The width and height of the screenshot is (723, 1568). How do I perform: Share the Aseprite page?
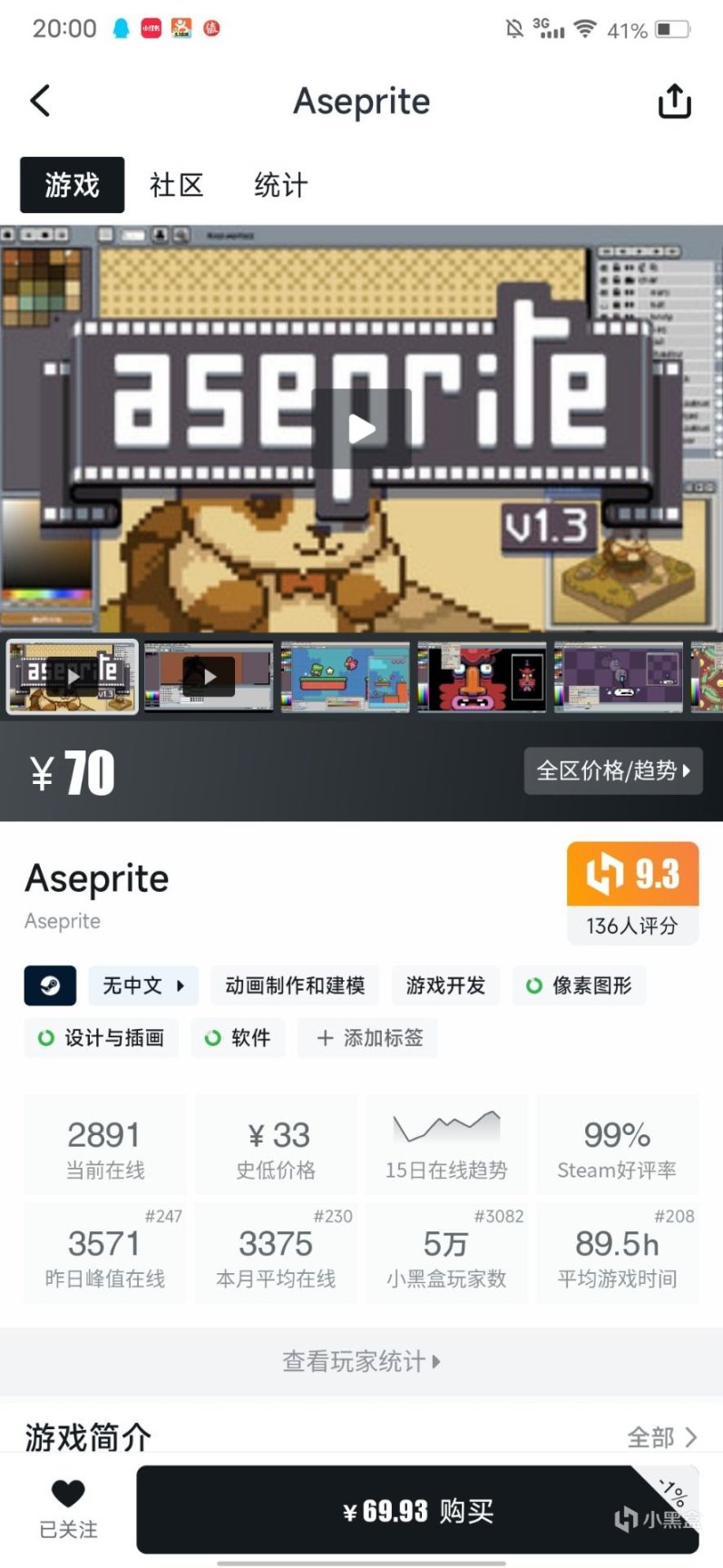[674, 101]
